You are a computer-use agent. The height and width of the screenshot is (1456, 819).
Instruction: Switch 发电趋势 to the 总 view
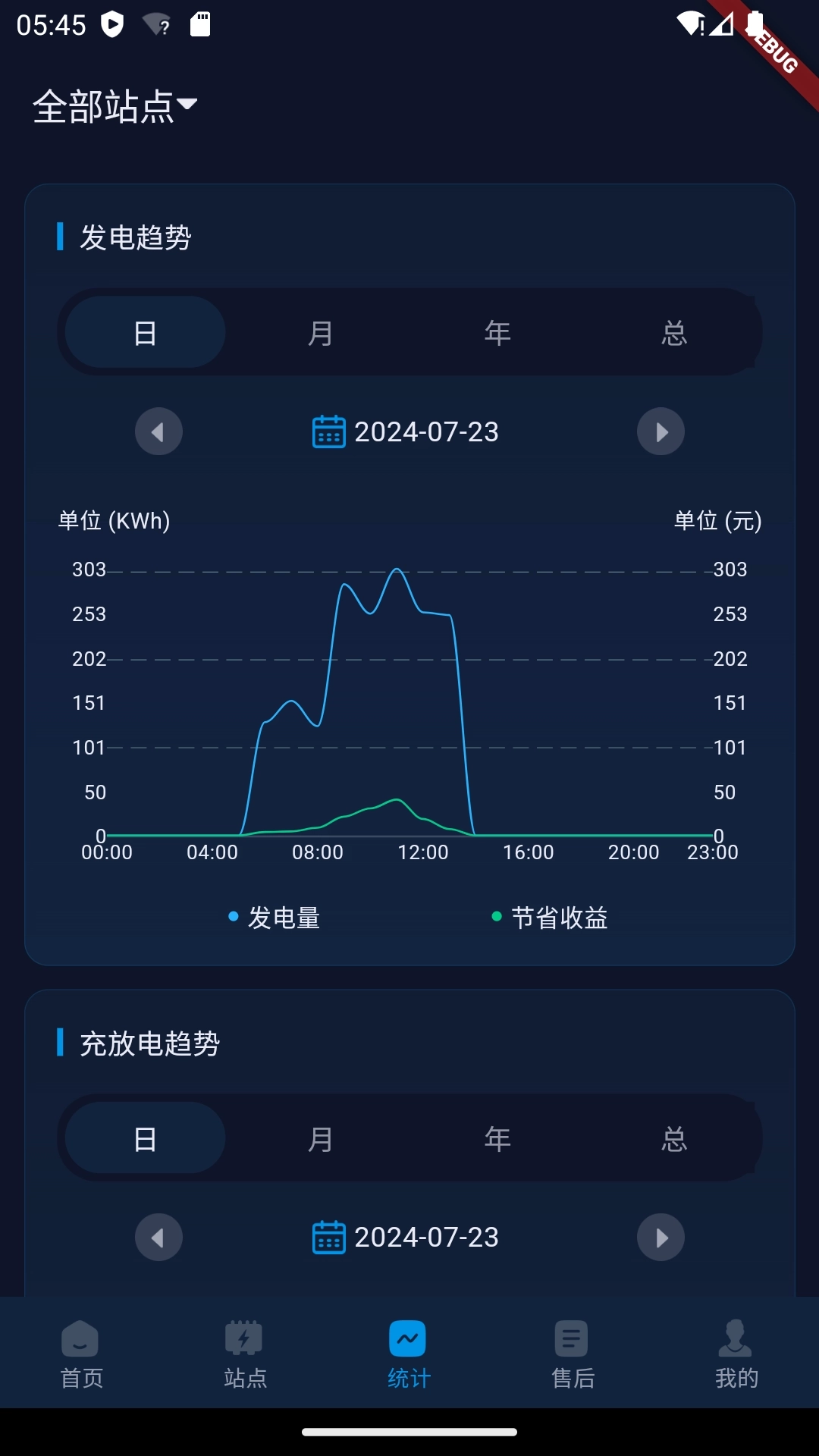point(674,332)
